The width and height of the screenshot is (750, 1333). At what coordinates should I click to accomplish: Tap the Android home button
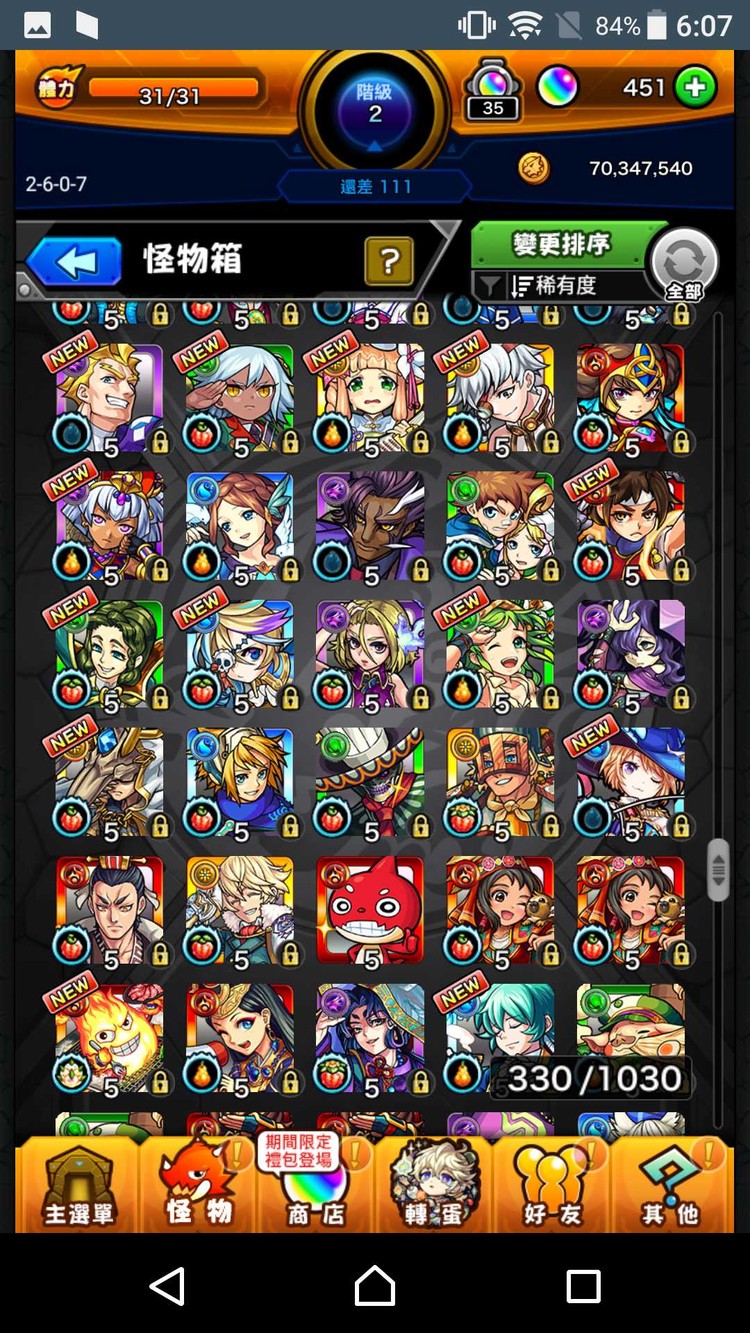[x=375, y=1285]
